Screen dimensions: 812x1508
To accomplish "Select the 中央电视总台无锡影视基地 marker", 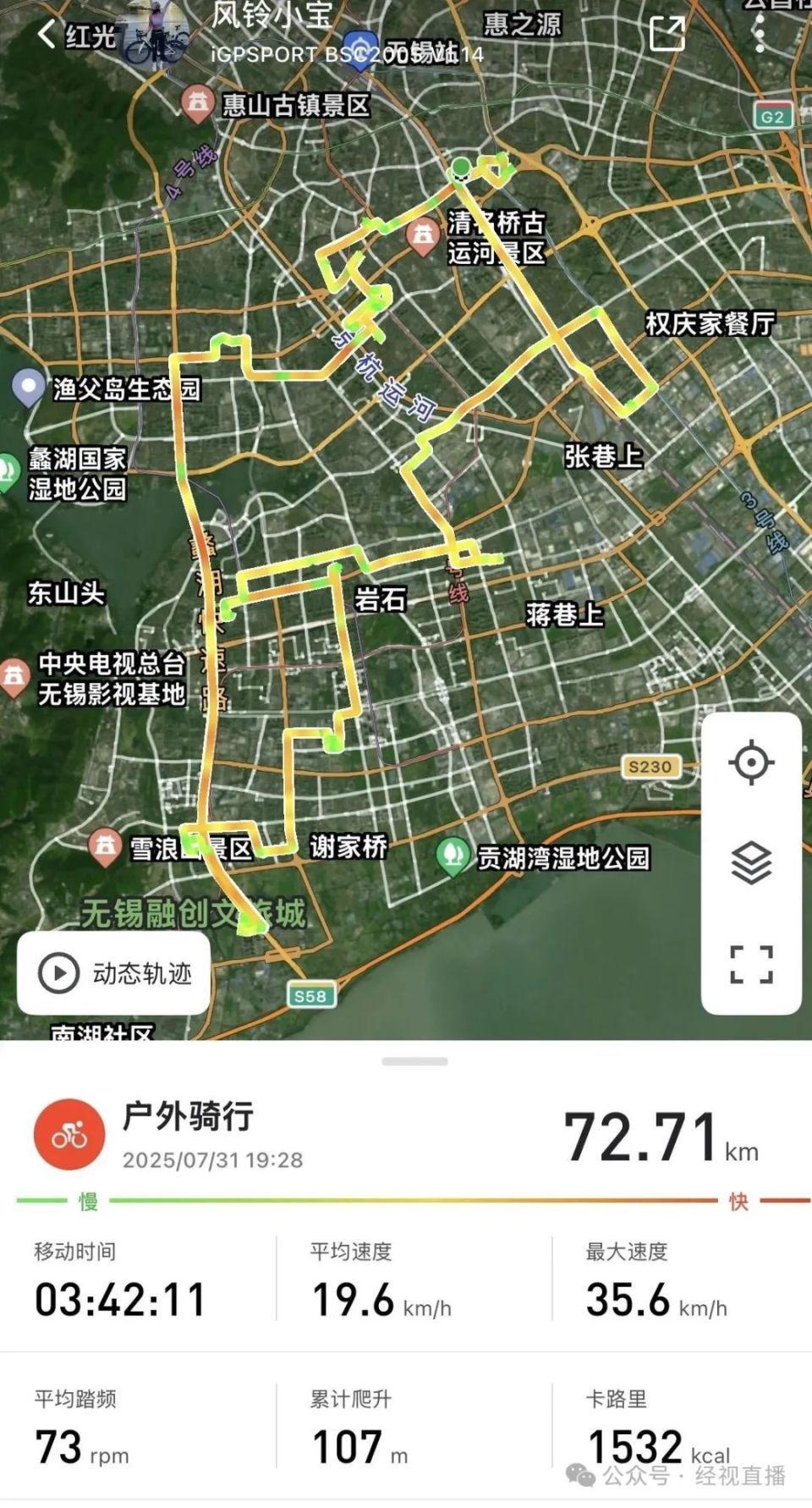I will [15, 677].
